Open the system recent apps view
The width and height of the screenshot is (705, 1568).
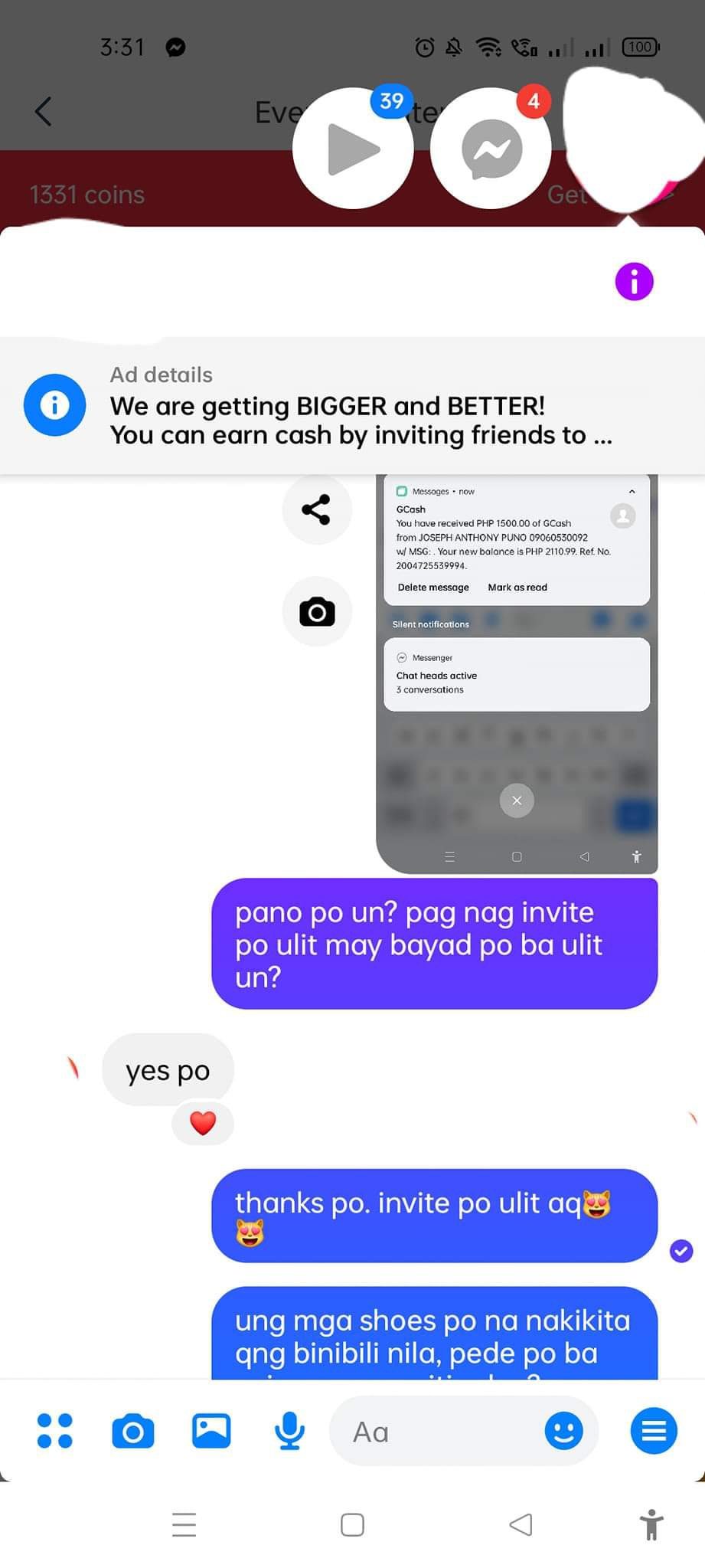click(184, 1524)
